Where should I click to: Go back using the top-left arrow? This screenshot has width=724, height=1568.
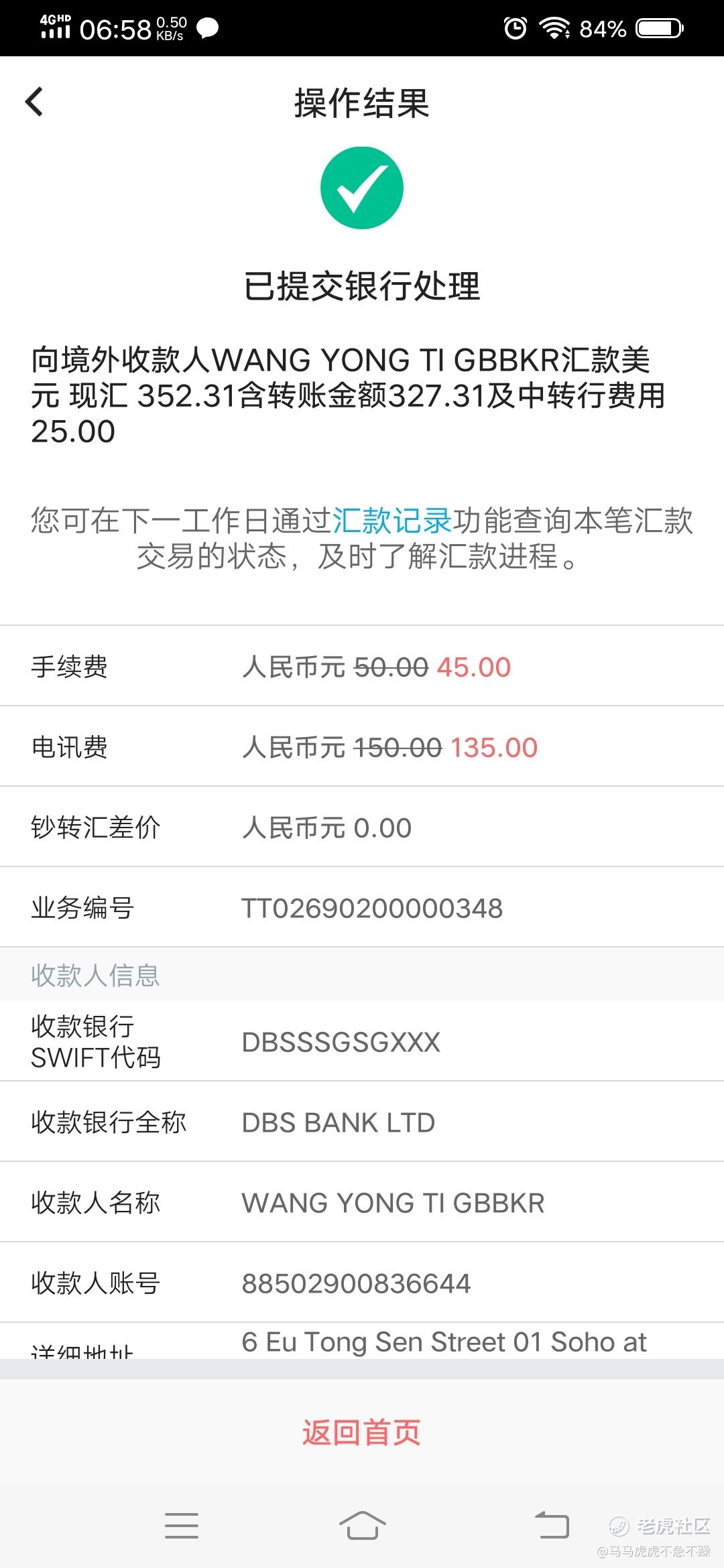coord(34,102)
